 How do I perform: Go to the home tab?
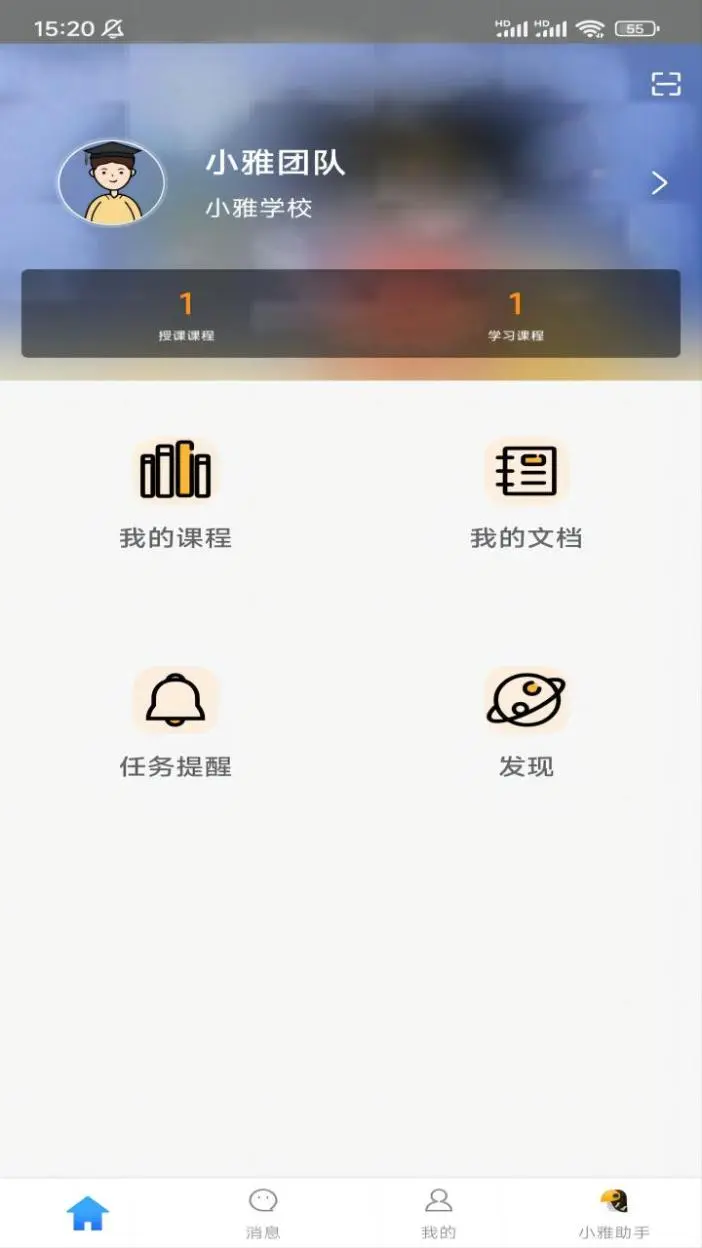88,1213
